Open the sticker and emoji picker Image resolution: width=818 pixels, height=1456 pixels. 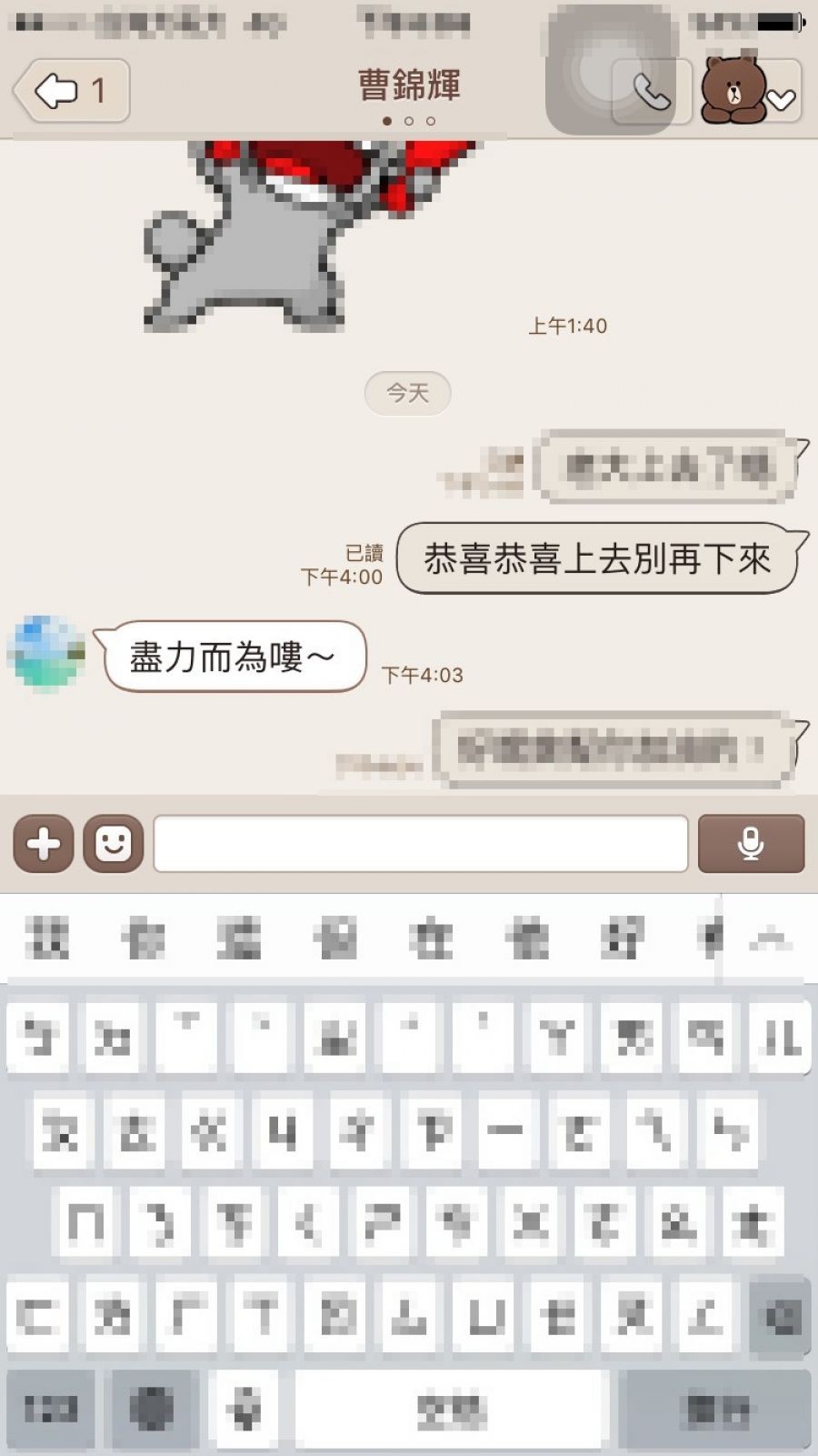(x=114, y=844)
